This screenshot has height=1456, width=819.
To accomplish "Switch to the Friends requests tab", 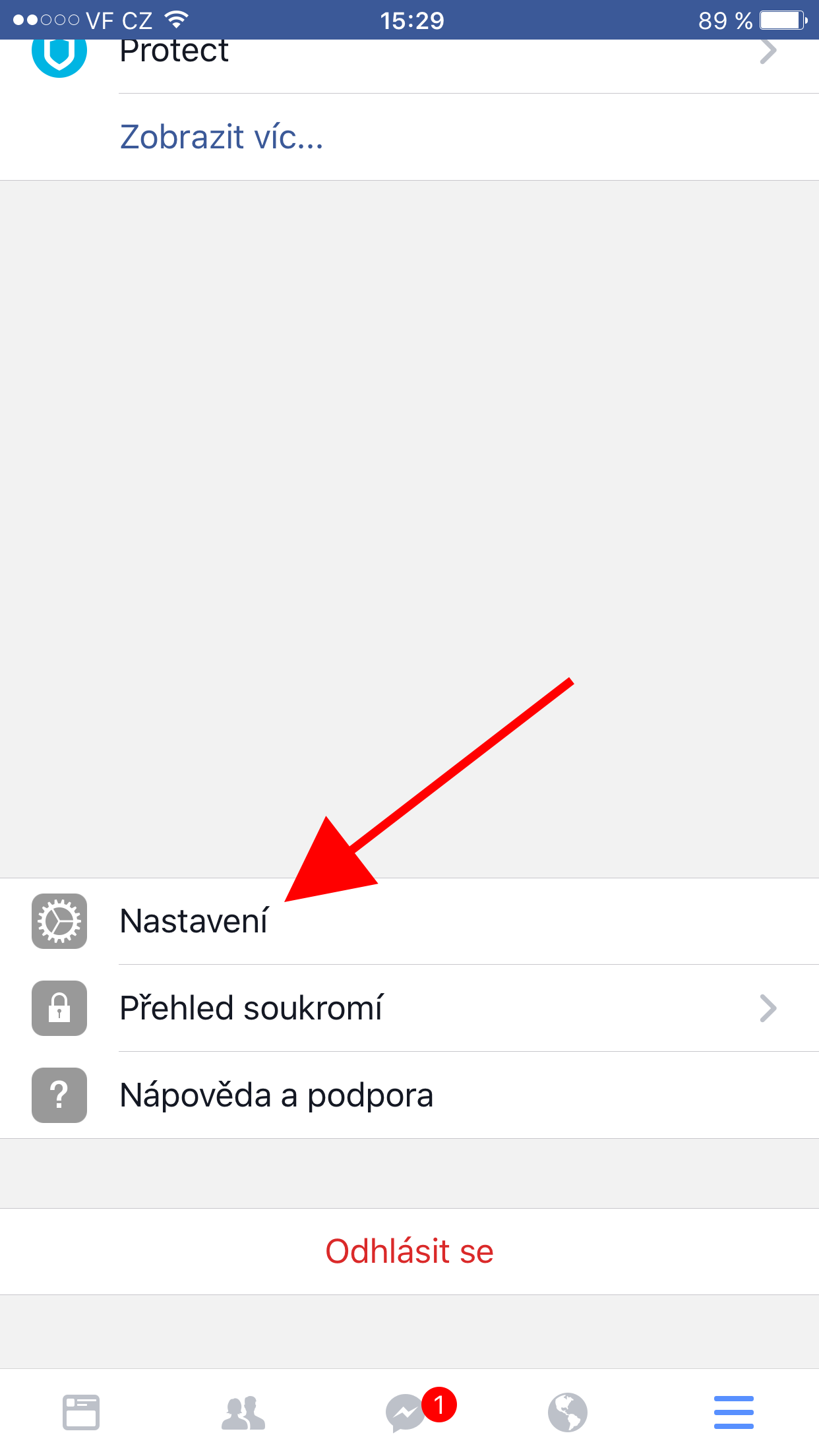I will tap(243, 1412).
